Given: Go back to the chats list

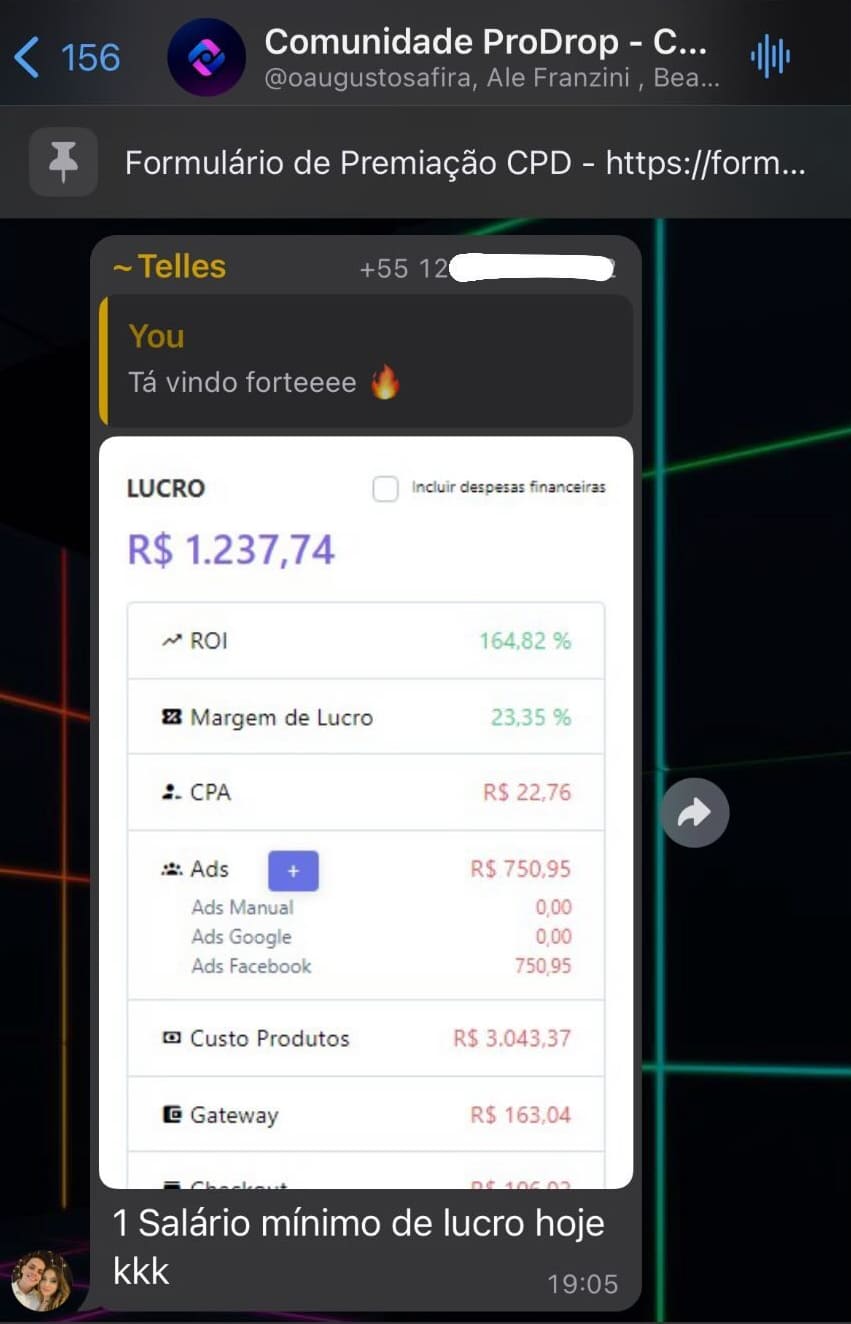Looking at the screenshot, I should [66, 57].
